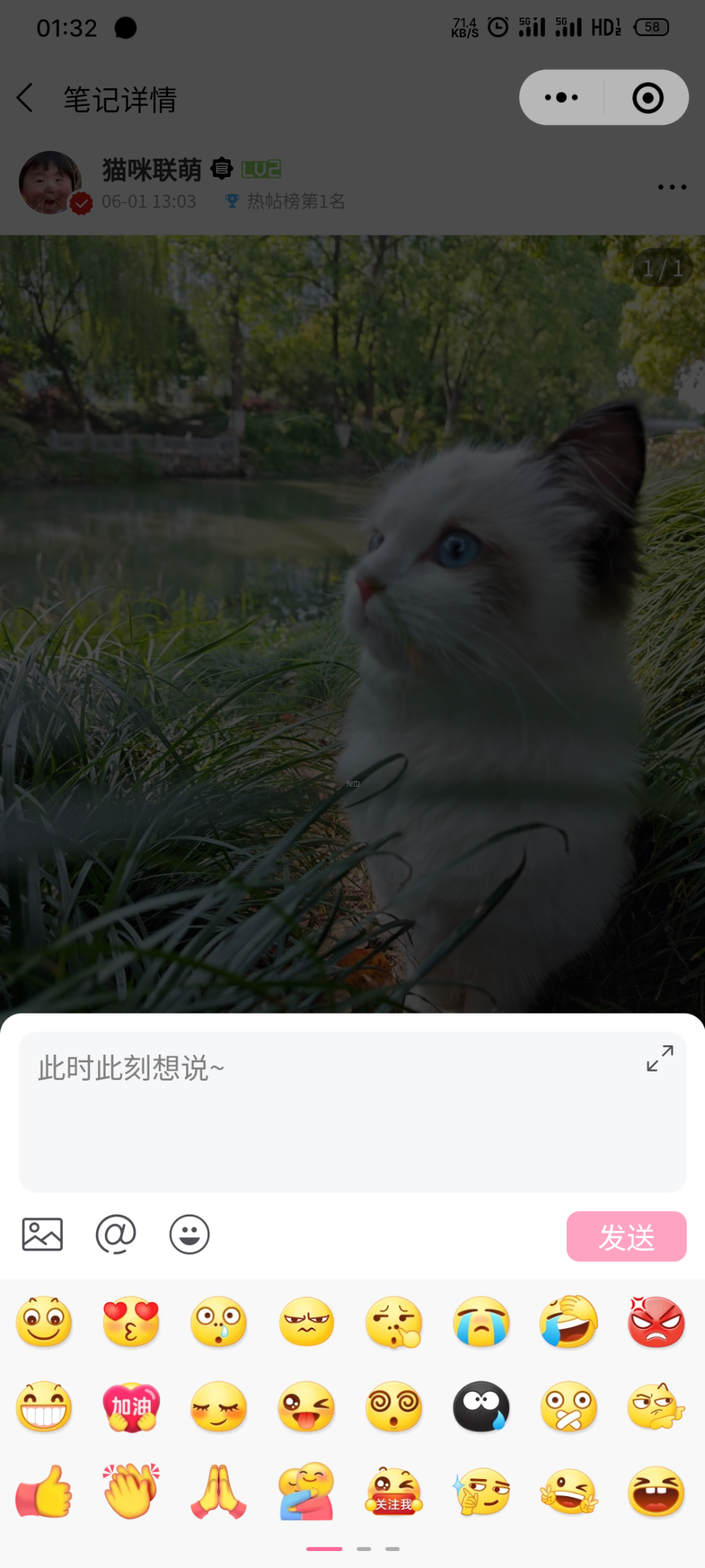Insert the thumbs-up emoji
The width and height of the screenshot is (705, 1568).
(x=44, y=1492)
